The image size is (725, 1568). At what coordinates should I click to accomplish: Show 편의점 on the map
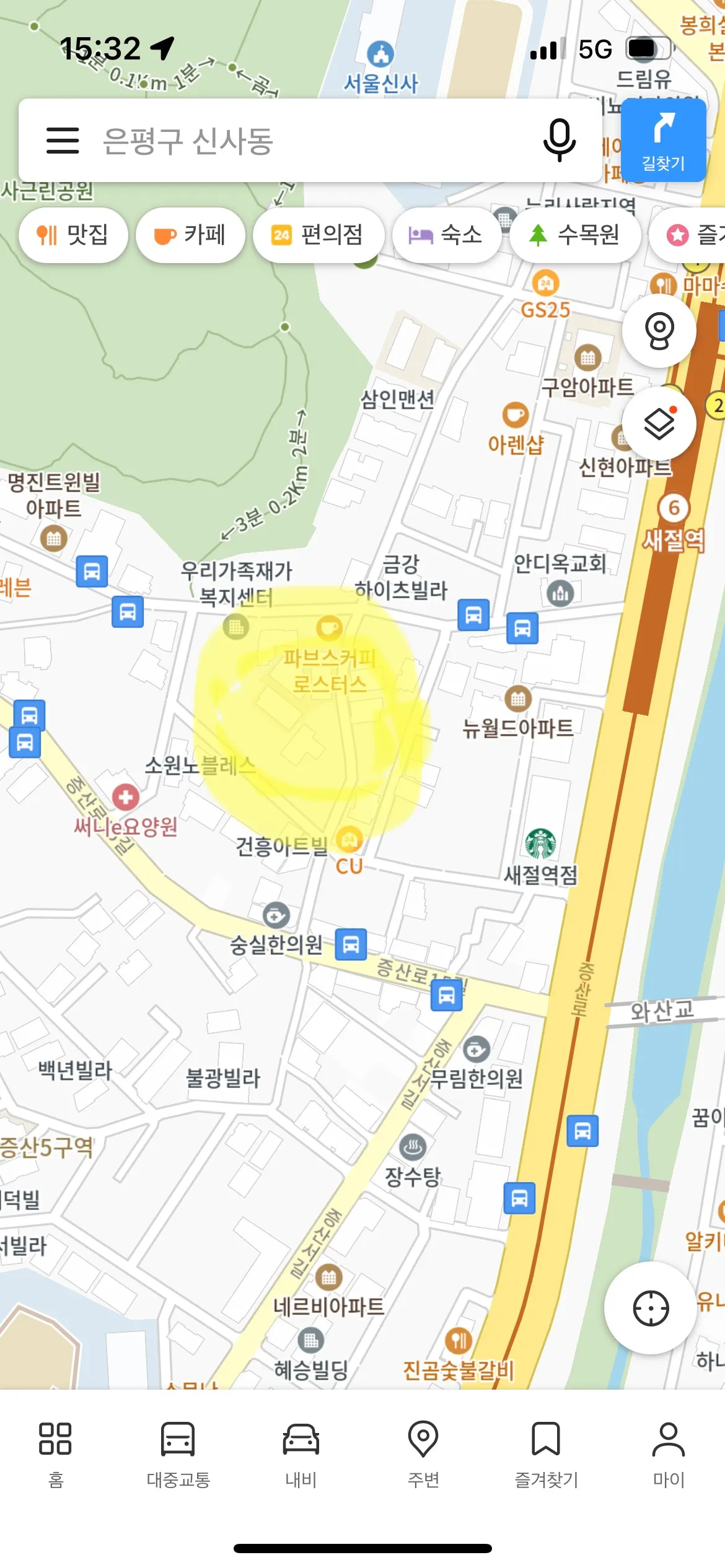318,235
